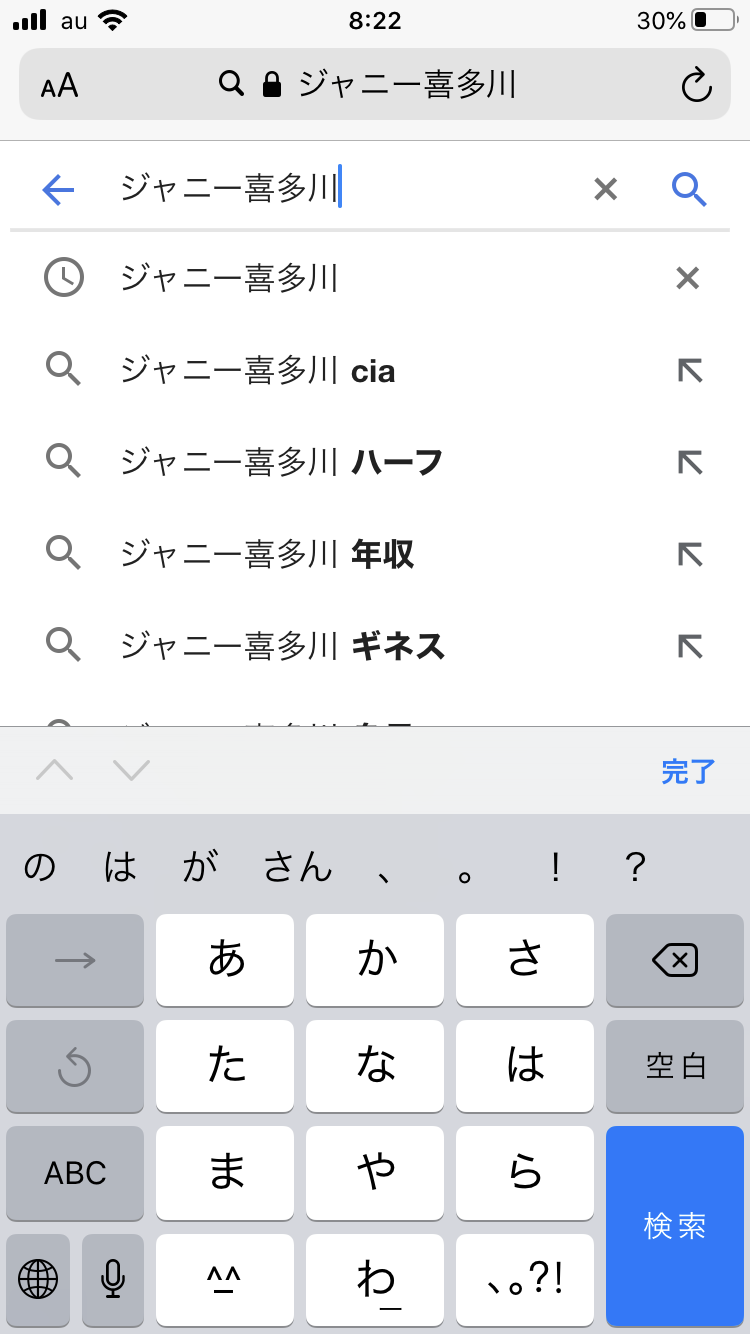750x1334 pixels.
Task: Tap the blue search magnifier icon
Action: pyautogui.click(x=689, y=189)
